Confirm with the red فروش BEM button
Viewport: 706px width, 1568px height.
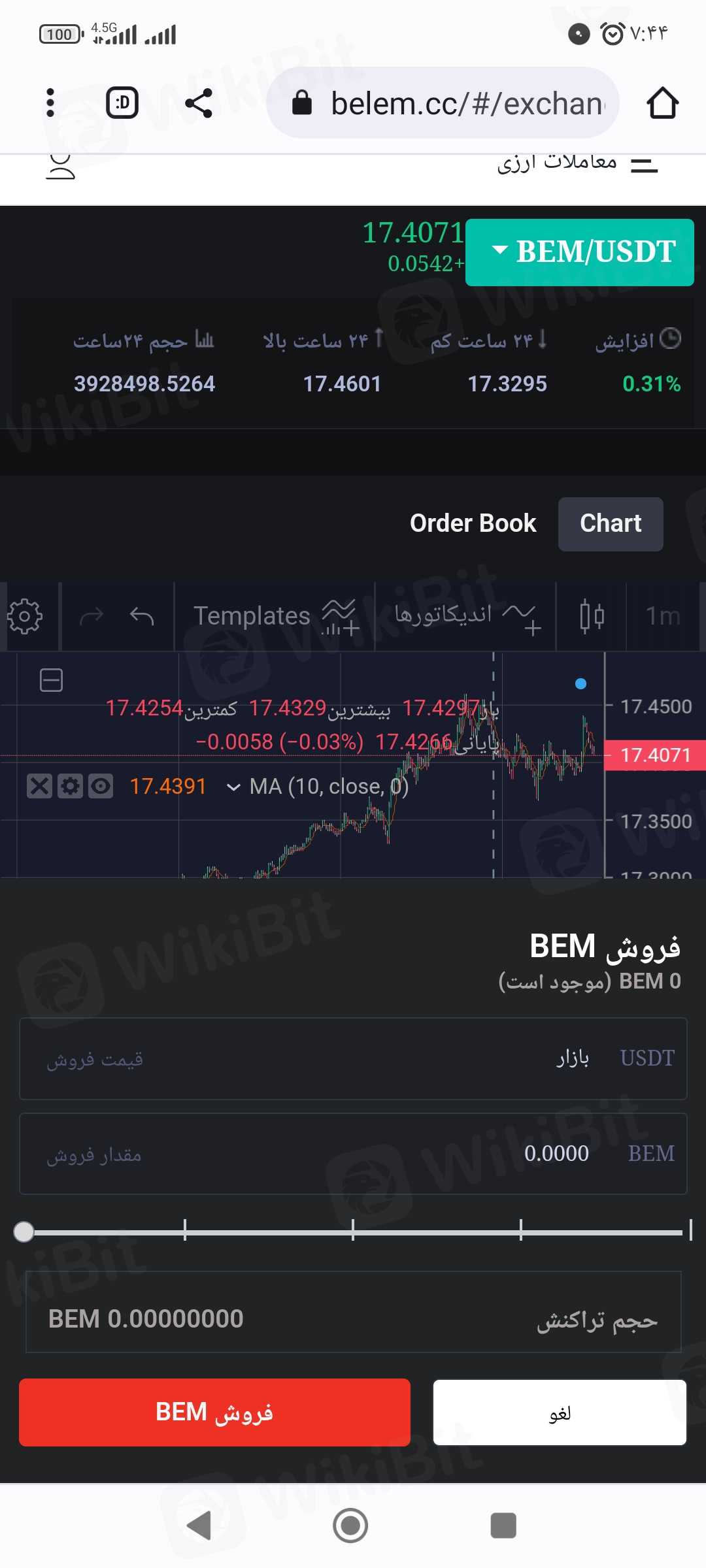214,1413
